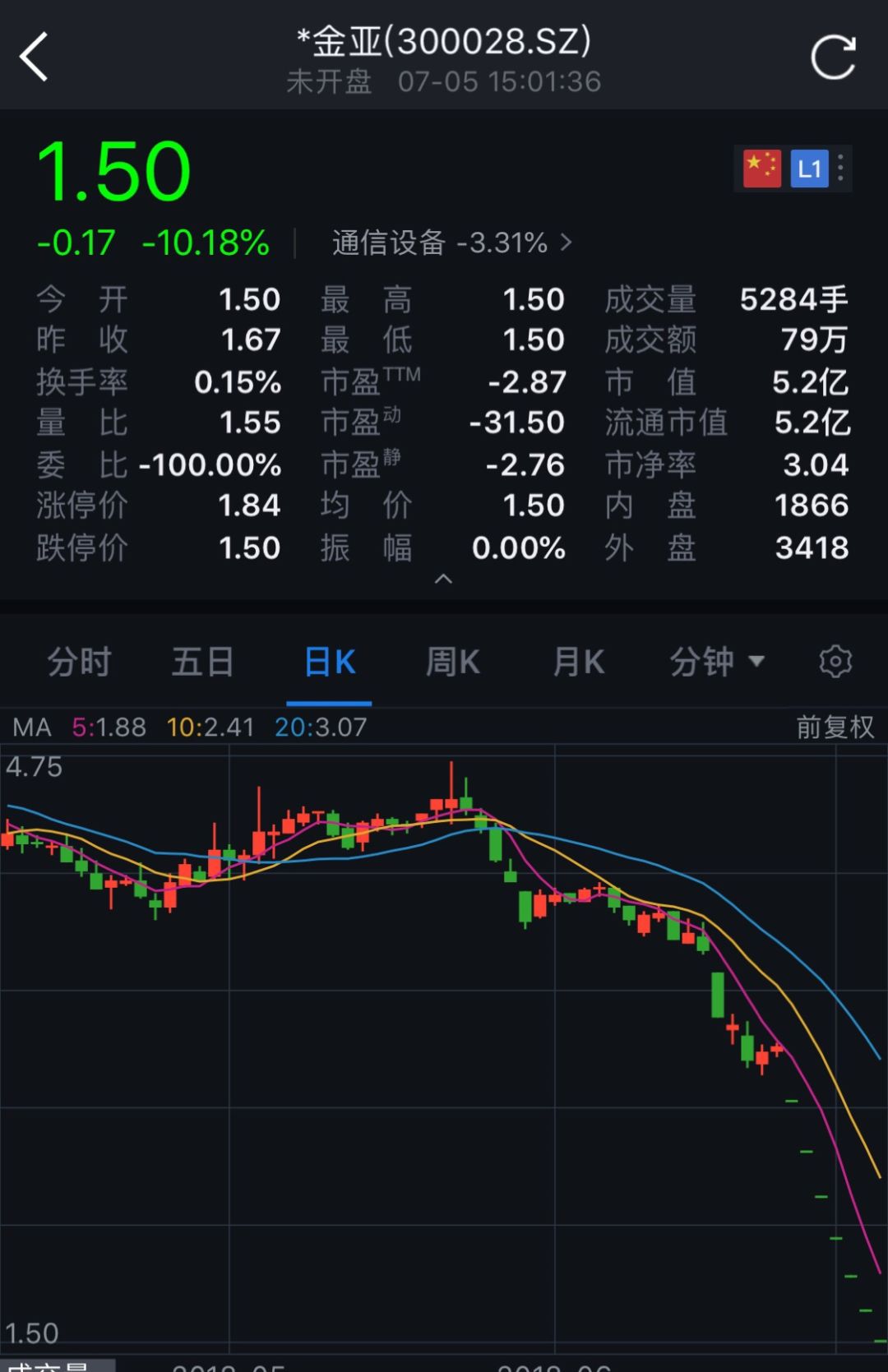Viewport: 888px width, 1372px height.
Task: Switch to the 周K chart tab
Action: pos(453,662)
